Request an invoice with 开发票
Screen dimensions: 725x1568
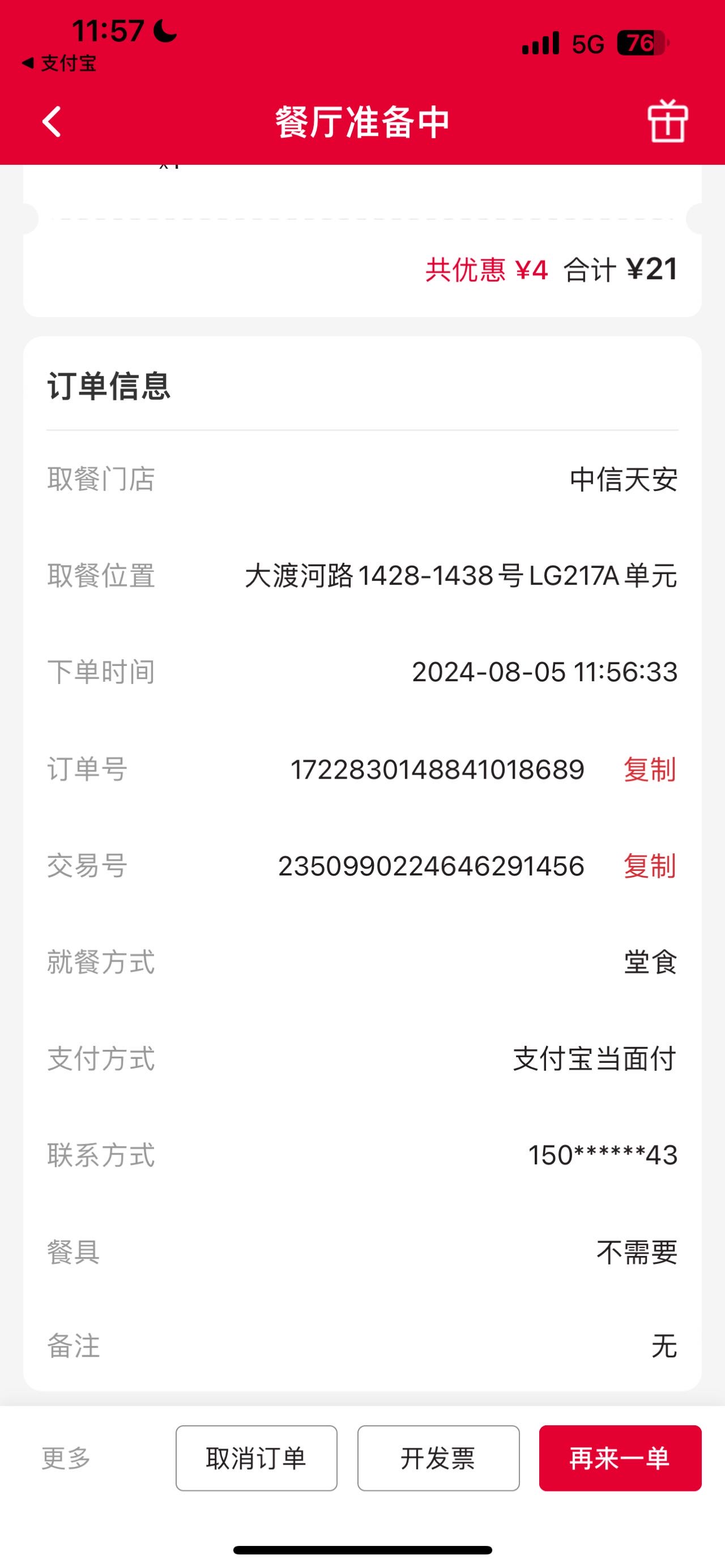pyautogui.click(x=438, y=1459)
